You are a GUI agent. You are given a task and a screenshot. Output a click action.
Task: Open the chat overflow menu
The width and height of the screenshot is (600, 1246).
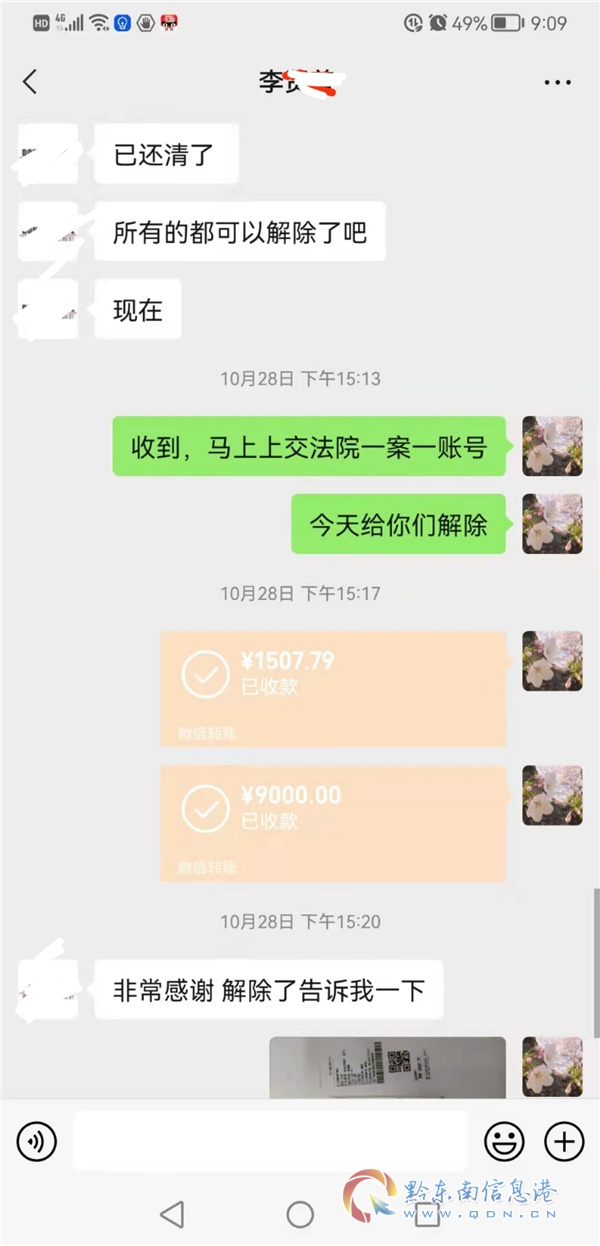coord(557,82)
